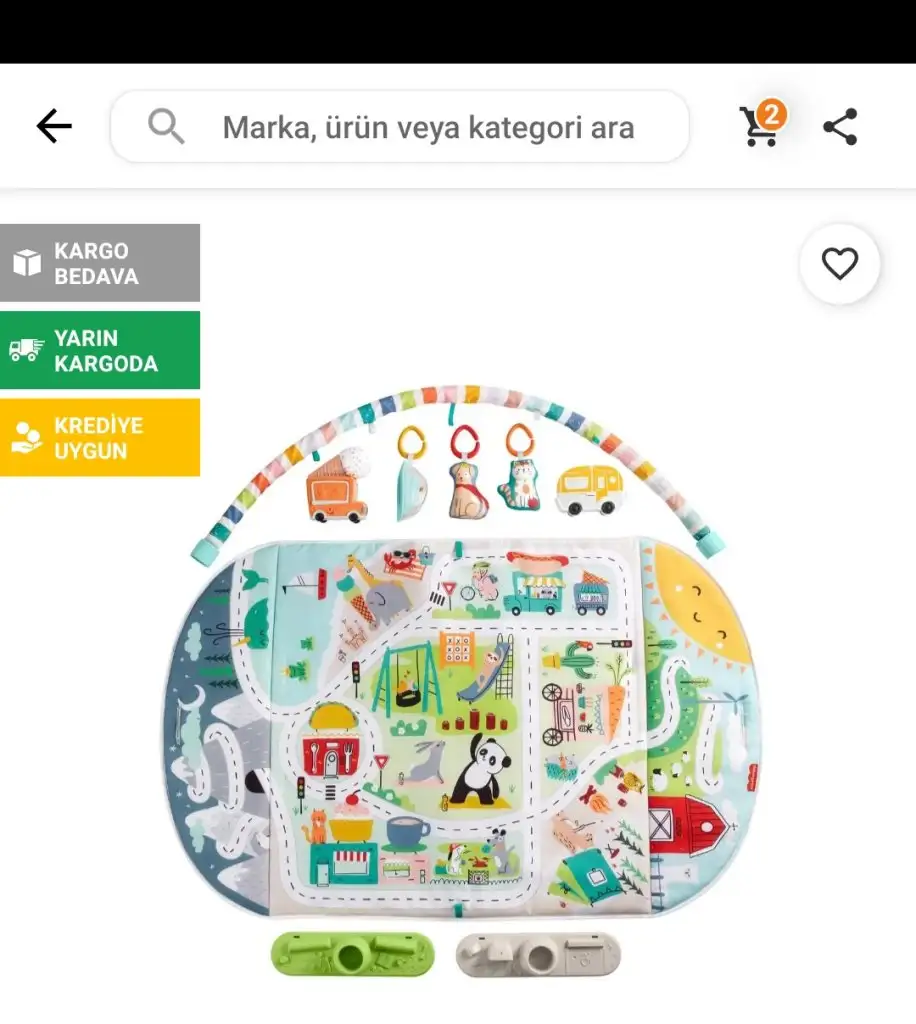Add product to favorites with heart
Image resolution: width=916 pixels, height=1024 pixels.
tap(839, 264)
